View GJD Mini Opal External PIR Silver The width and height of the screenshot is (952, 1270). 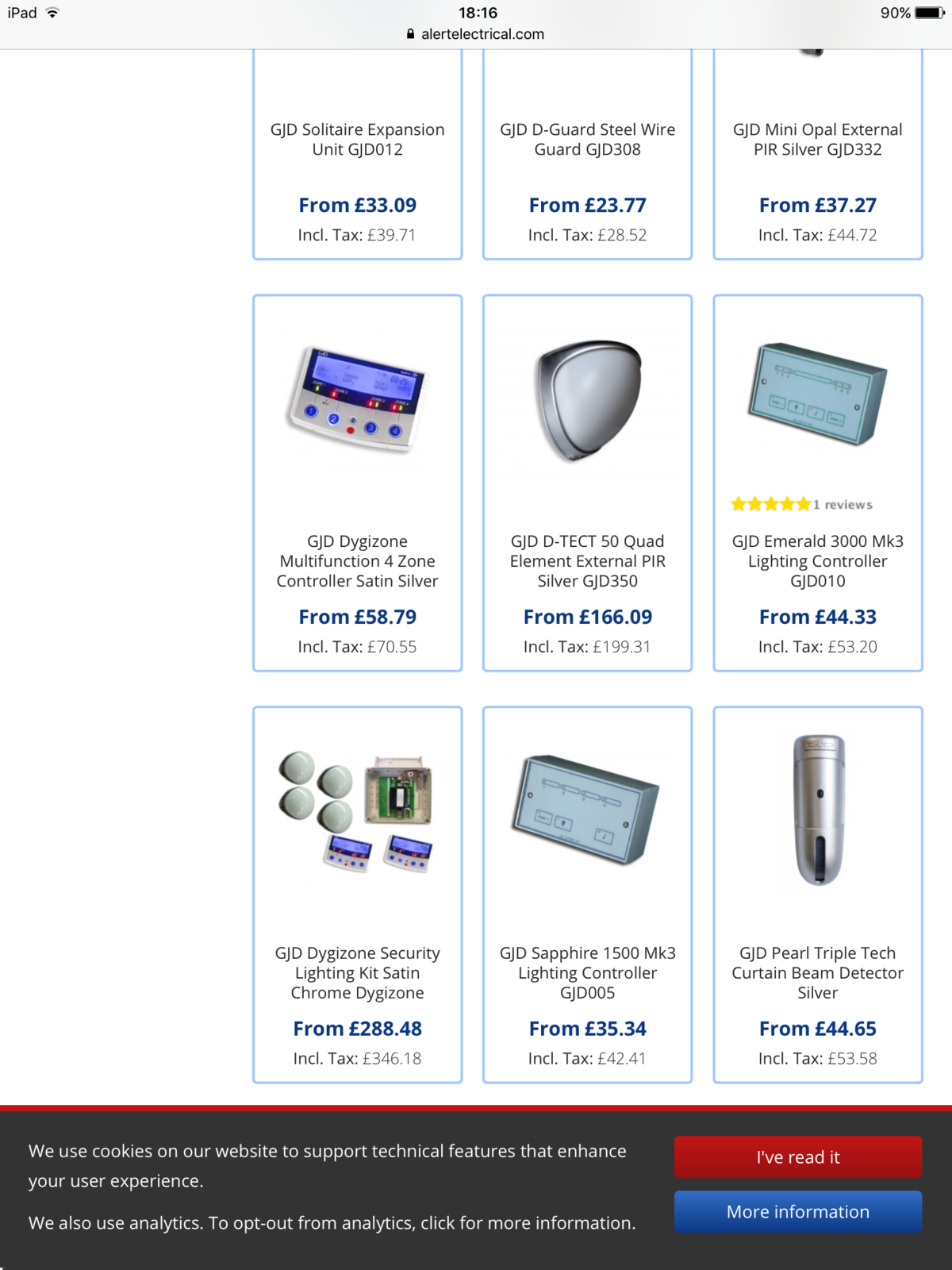point(817,140)
